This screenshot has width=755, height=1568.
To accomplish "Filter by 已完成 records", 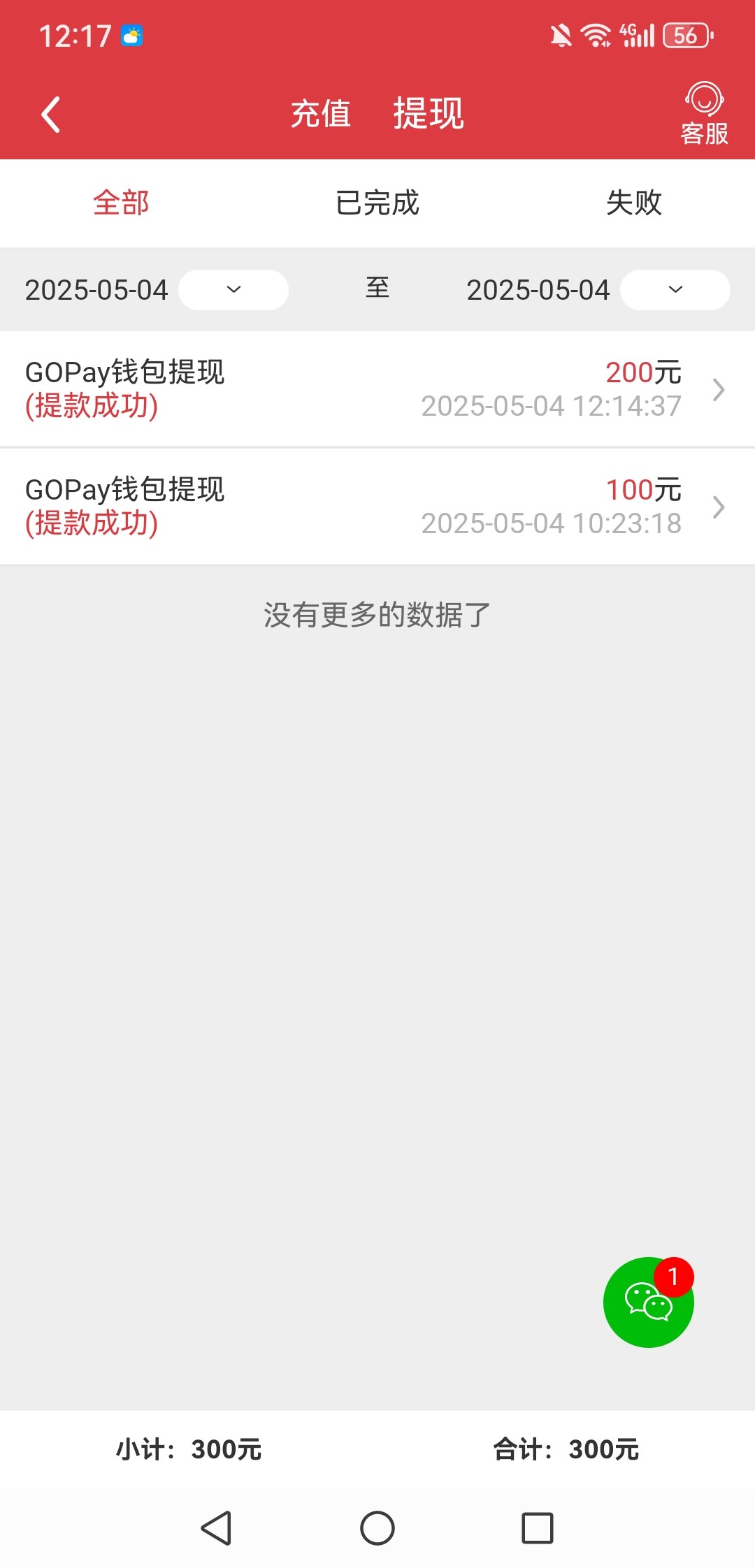I will 377,203.
